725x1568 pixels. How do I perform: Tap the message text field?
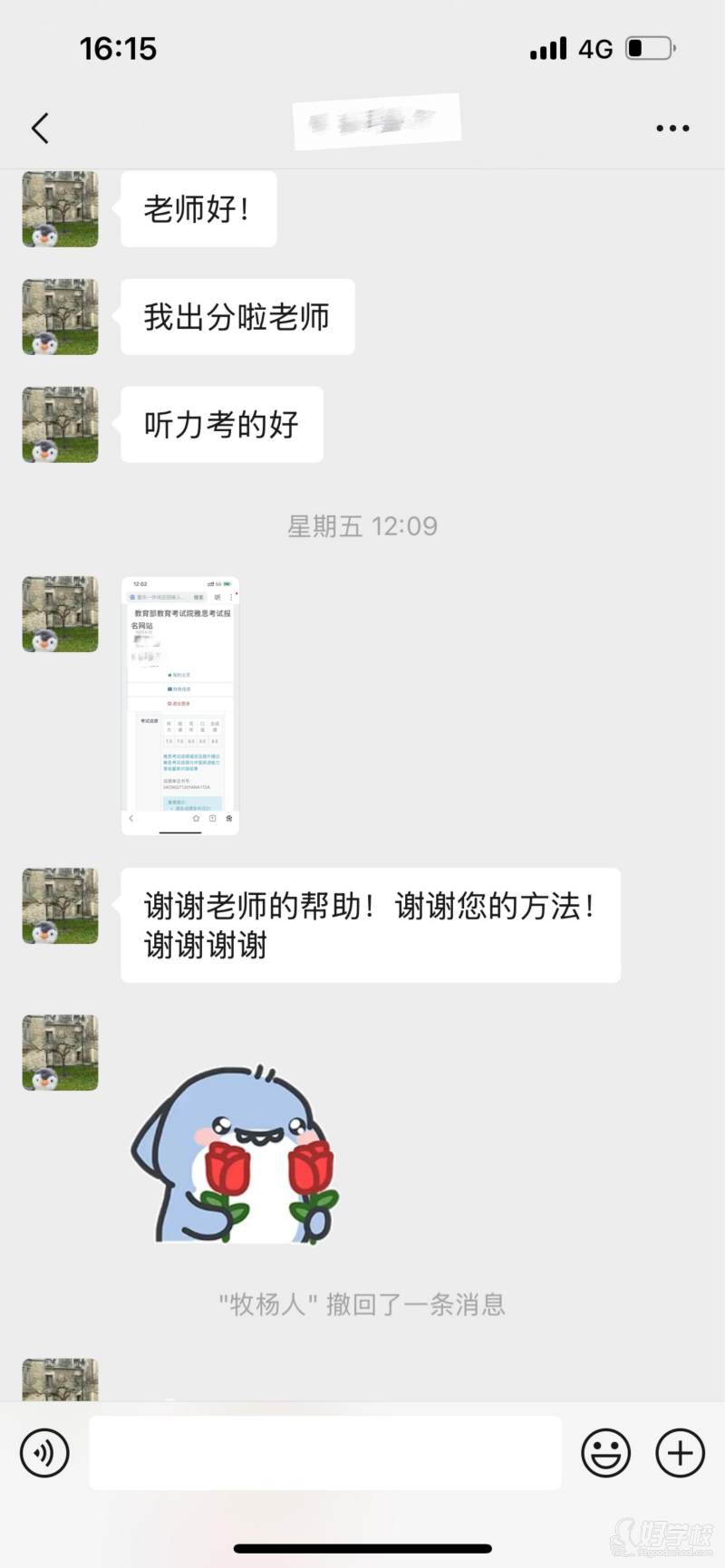[324, 1453]
